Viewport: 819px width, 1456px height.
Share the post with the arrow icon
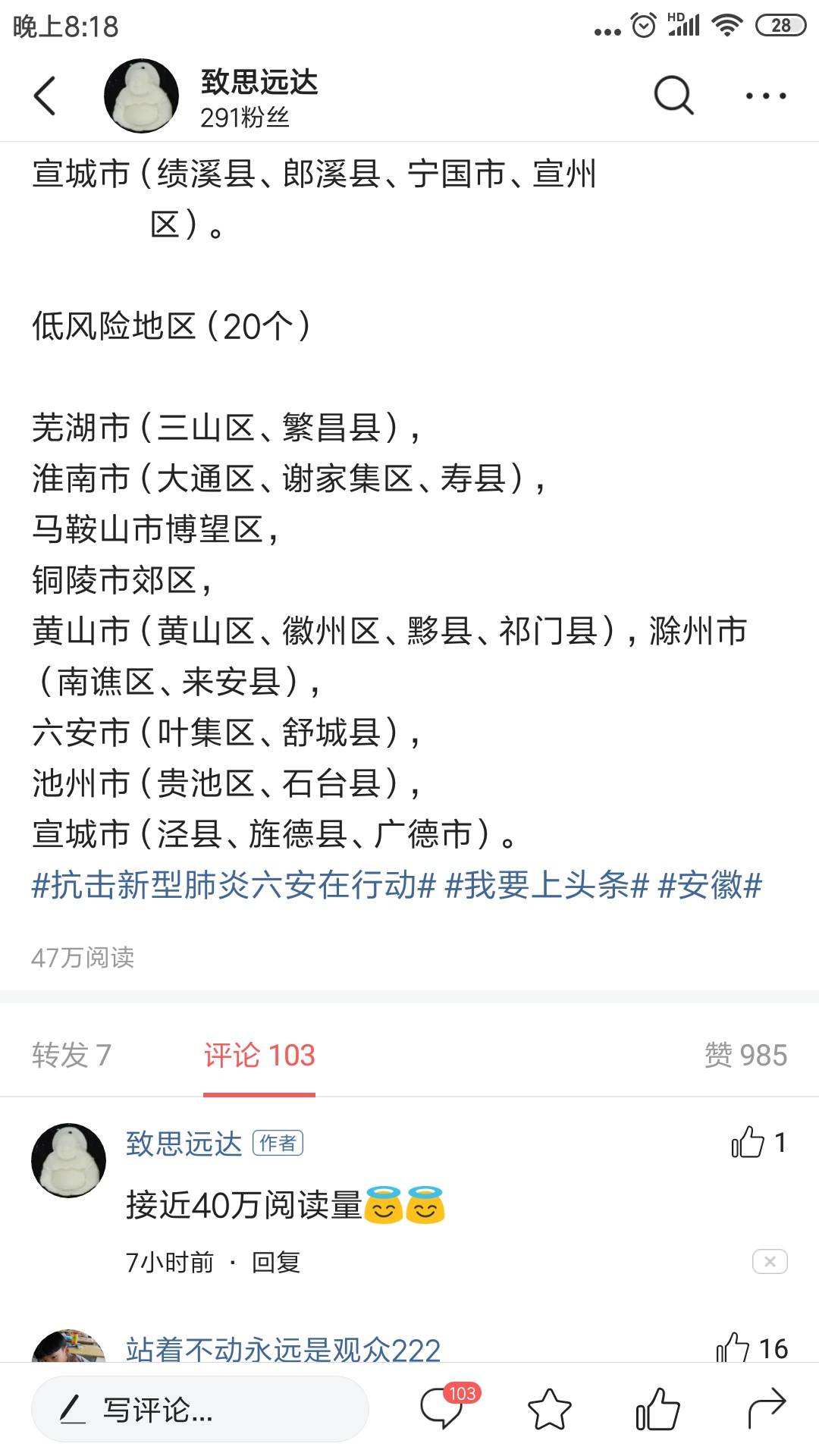(x=767, y=1410)
